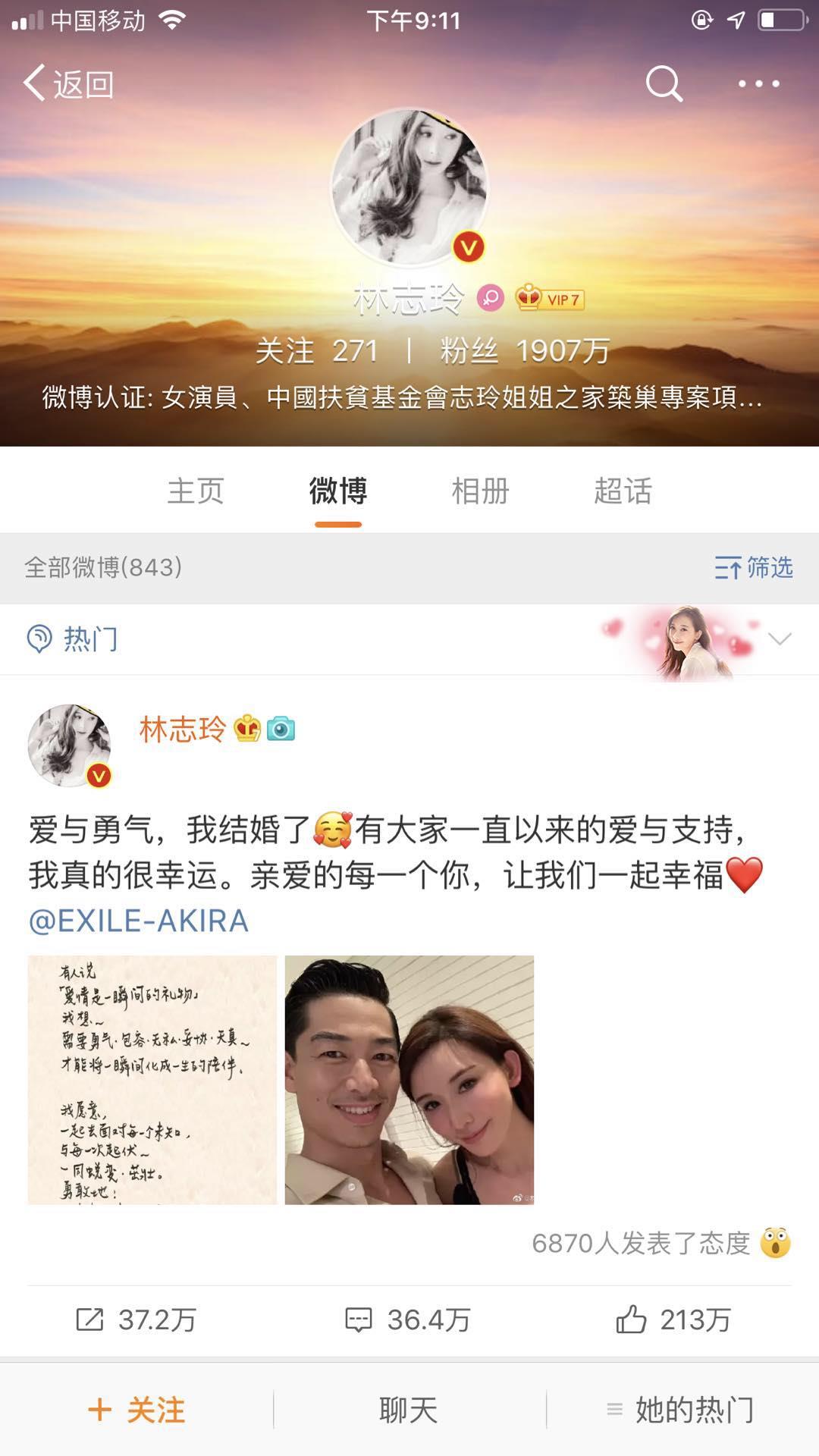Open the 粉丝 1907万 followers list
This screenshot has width=819, height=1456.
pos(525,351)
